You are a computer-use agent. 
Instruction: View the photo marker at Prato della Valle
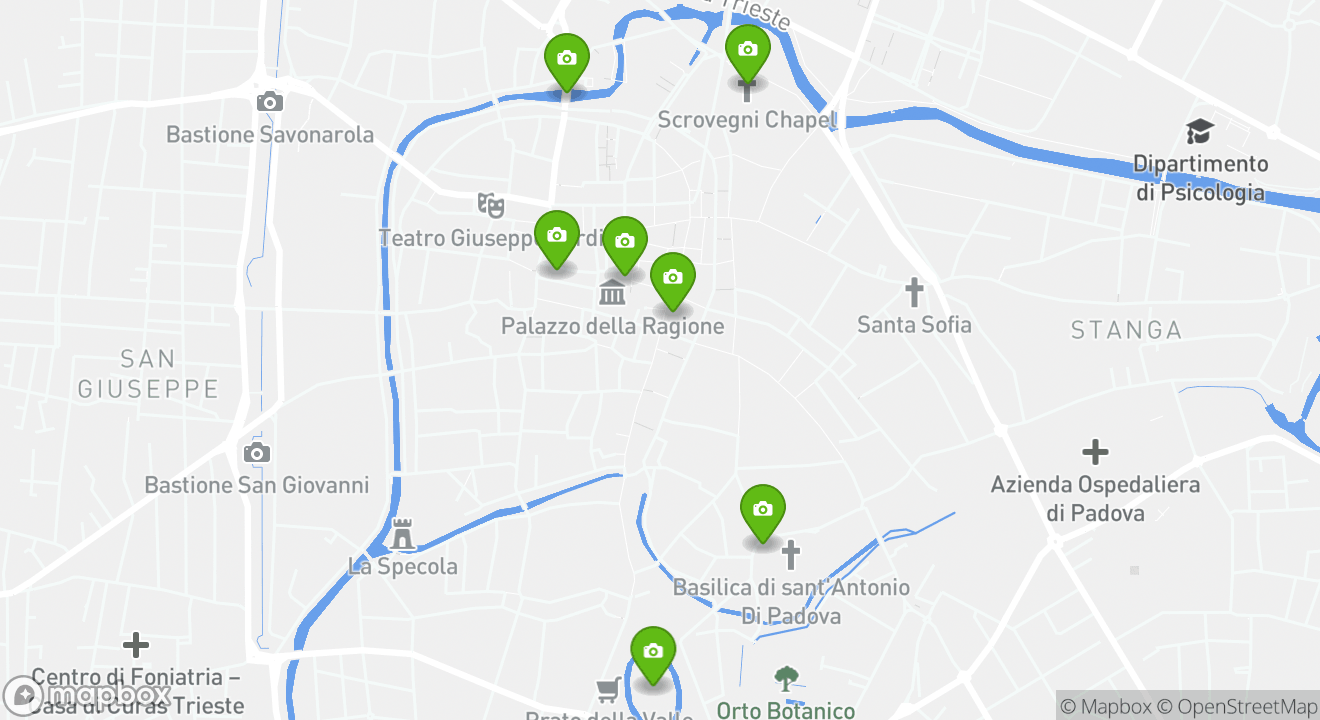click(x=653, y=652)
